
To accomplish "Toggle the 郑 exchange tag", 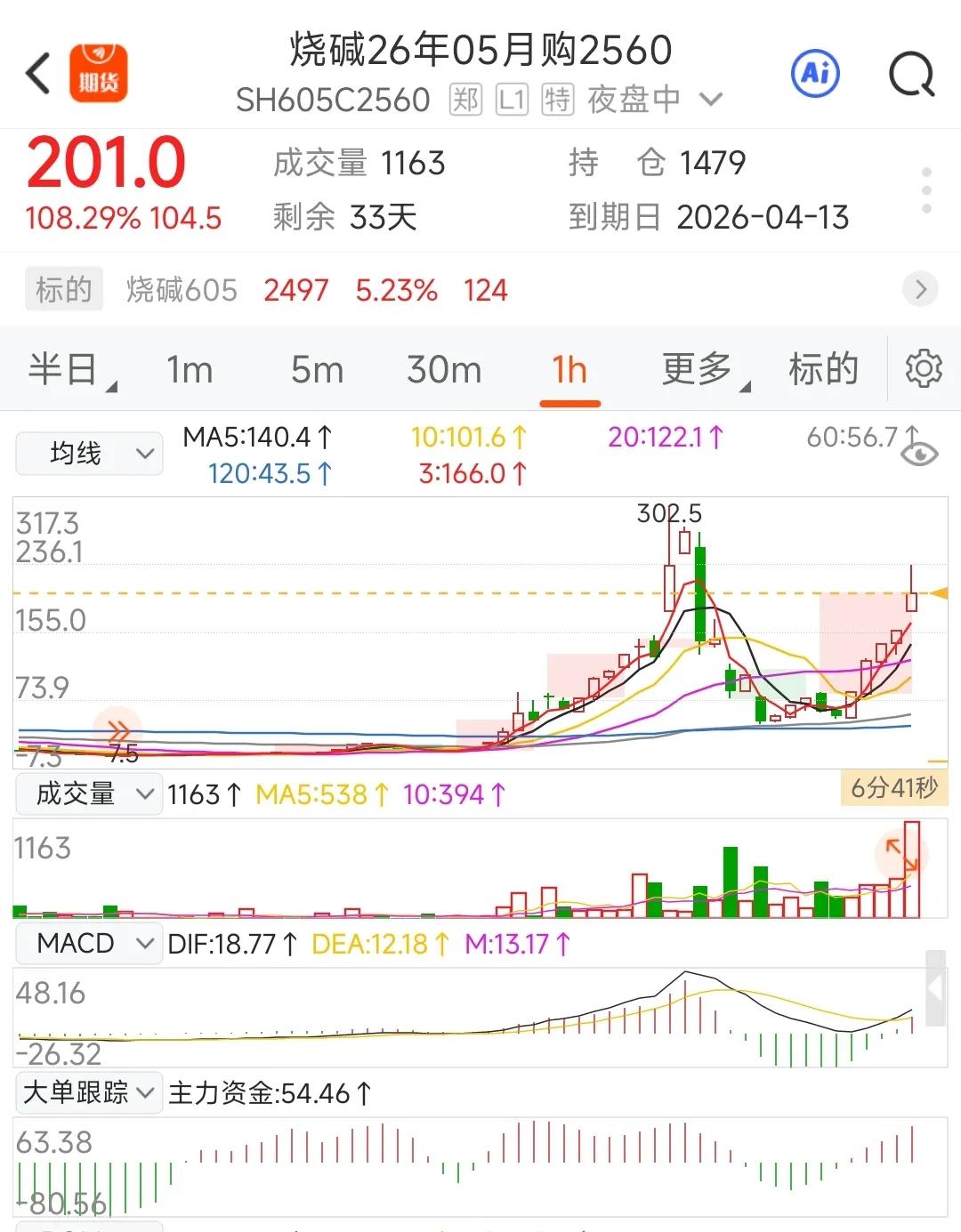I will 465,99.
